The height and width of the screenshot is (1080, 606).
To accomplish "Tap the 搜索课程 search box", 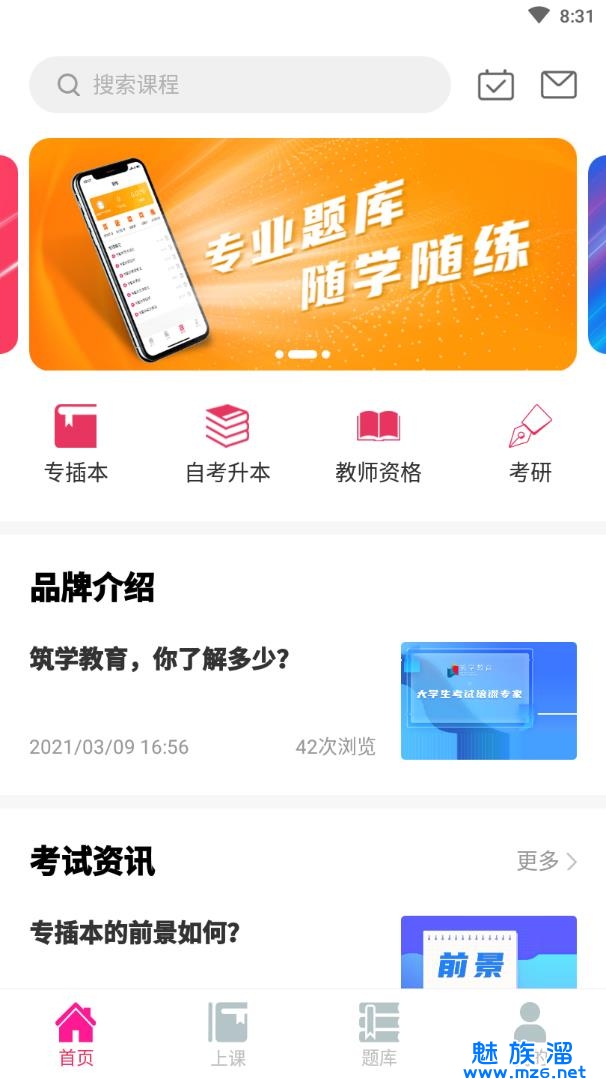I will click(240, 85).
